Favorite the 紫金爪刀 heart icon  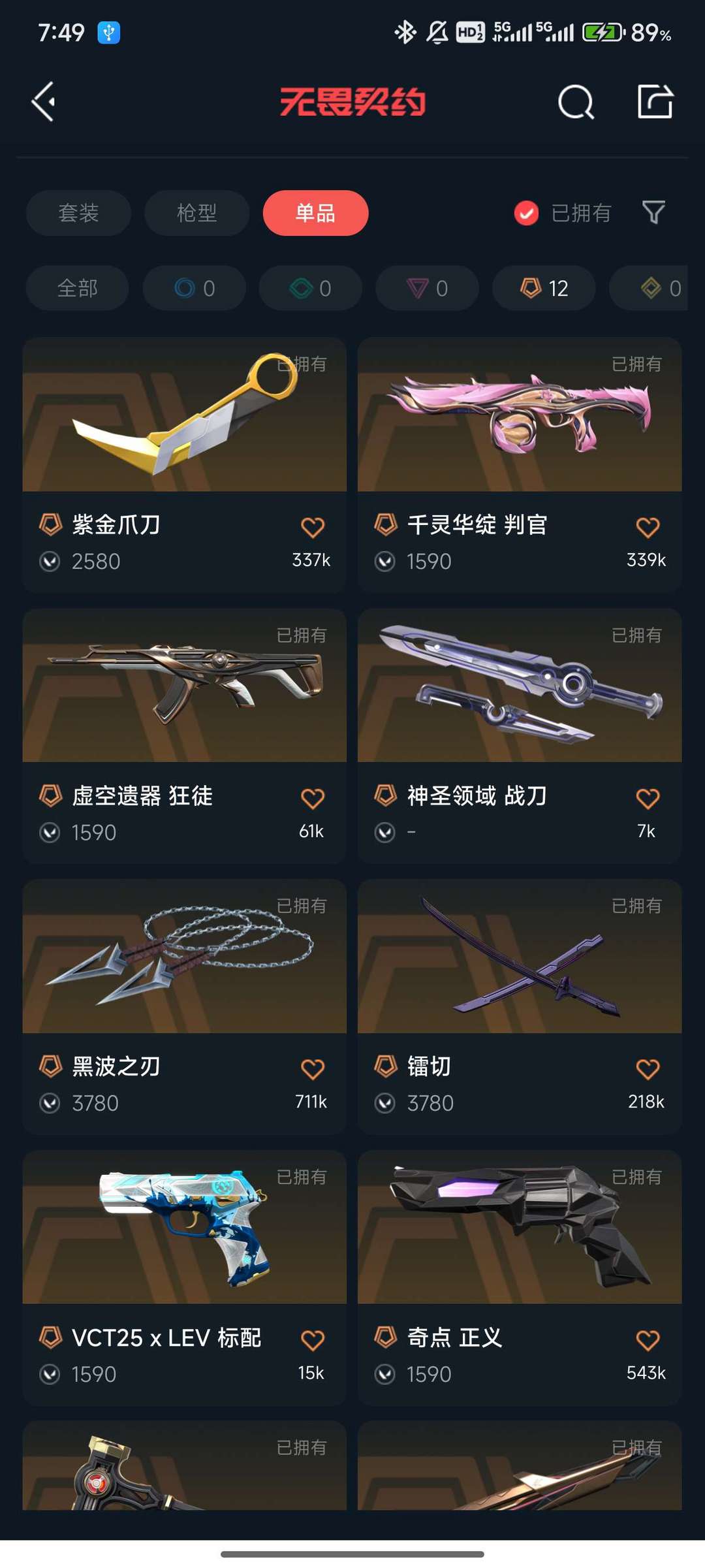312,527
